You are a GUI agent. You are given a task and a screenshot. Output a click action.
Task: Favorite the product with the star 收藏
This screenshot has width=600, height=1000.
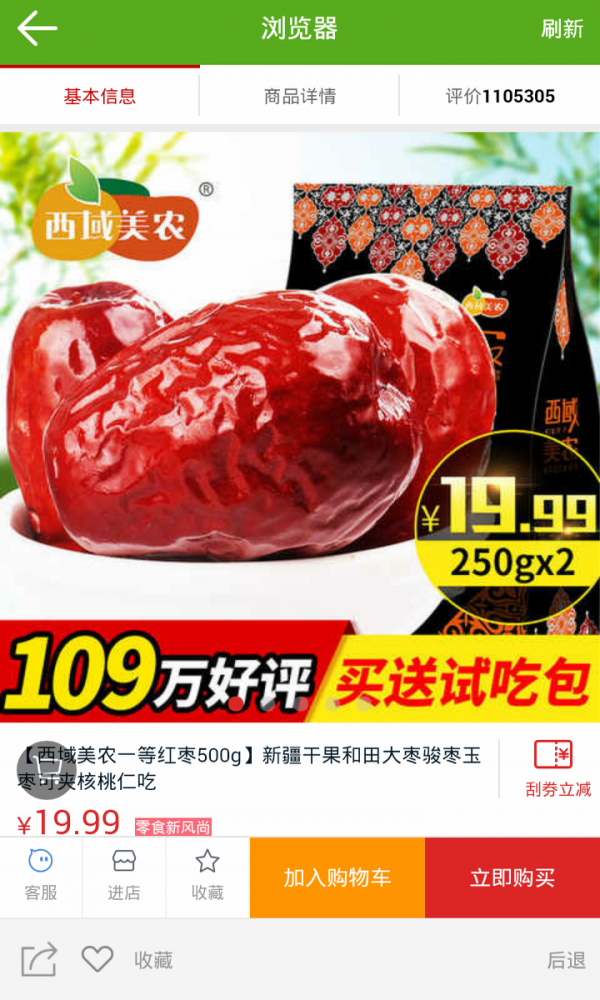coord(207,876)
